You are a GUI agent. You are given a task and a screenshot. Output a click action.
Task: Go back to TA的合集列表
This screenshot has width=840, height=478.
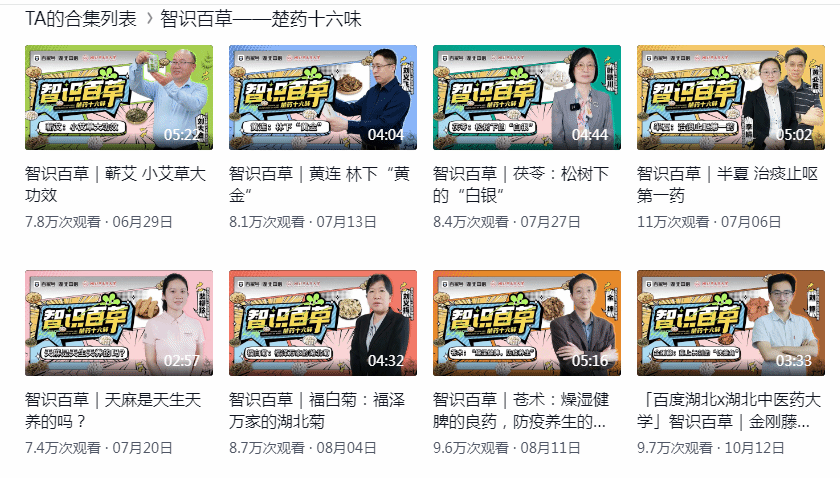click(81, 19)
